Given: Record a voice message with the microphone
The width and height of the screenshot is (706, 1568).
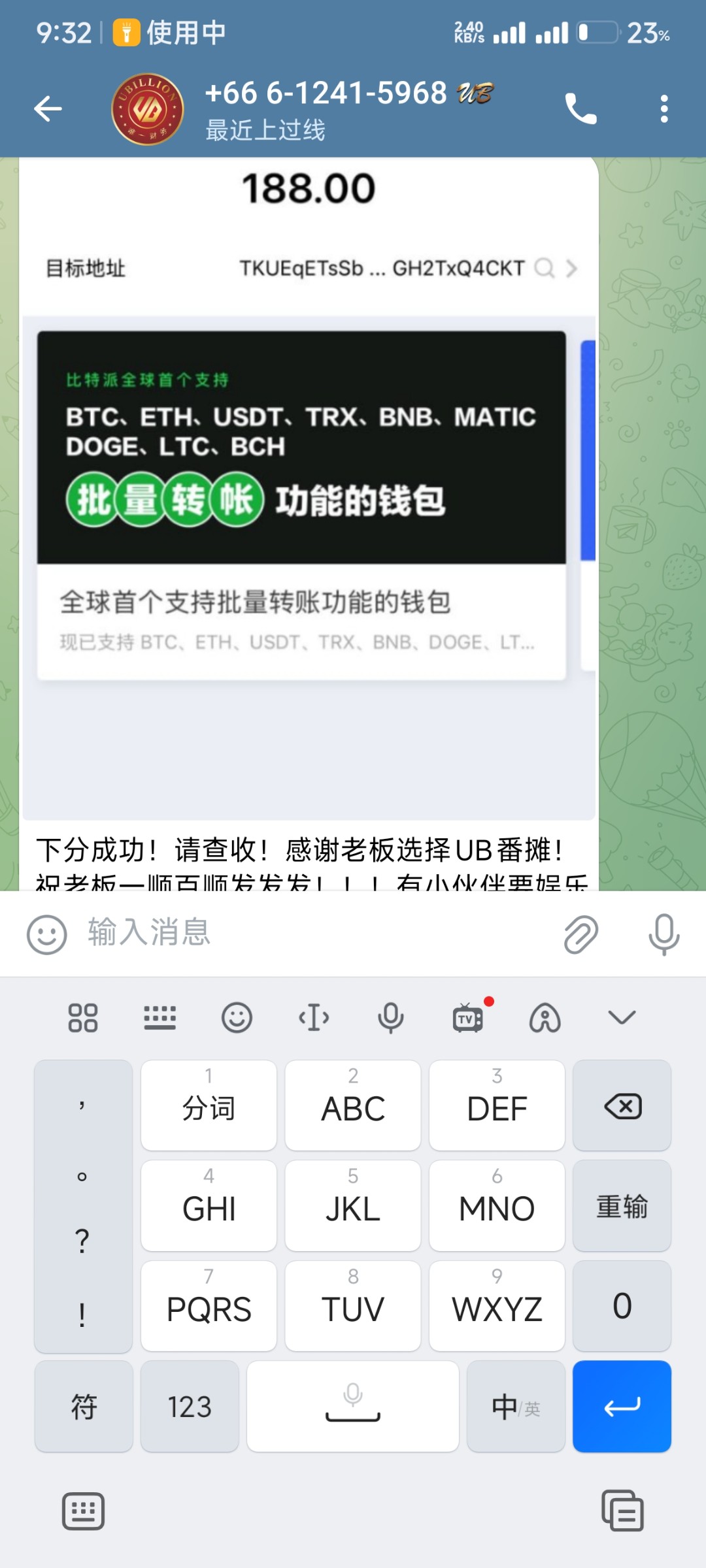Looking at the screenshot, I should click(x=664, y=934).
